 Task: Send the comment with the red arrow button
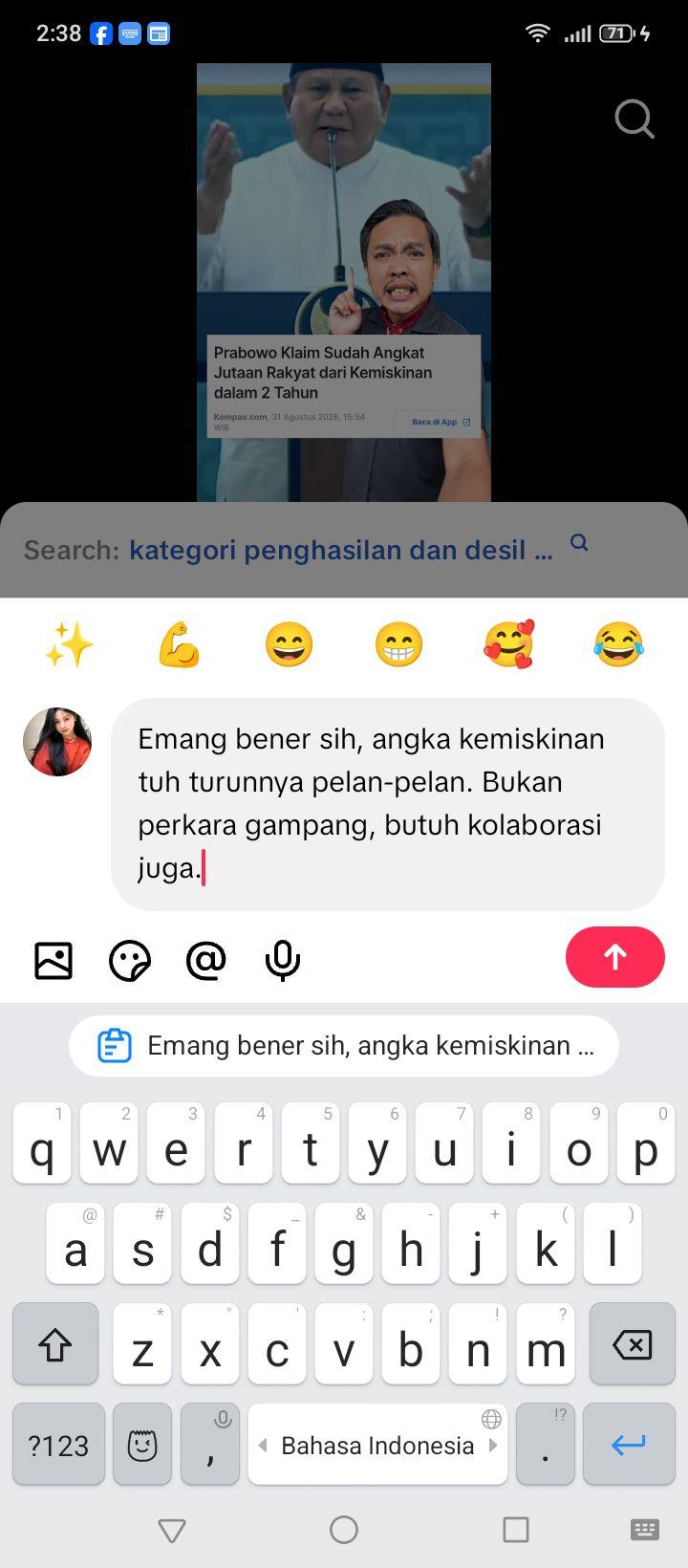(x=615, y=957)
